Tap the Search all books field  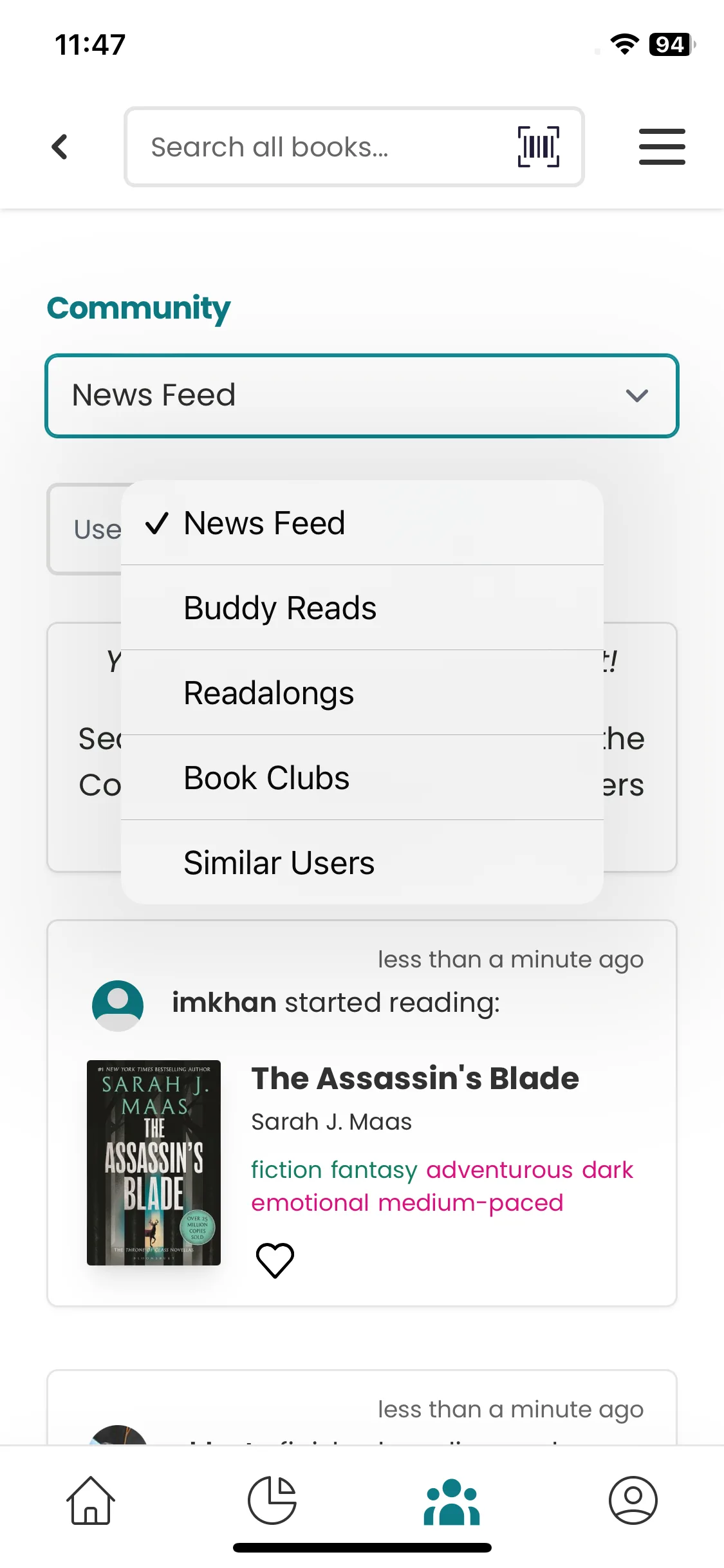322,147
